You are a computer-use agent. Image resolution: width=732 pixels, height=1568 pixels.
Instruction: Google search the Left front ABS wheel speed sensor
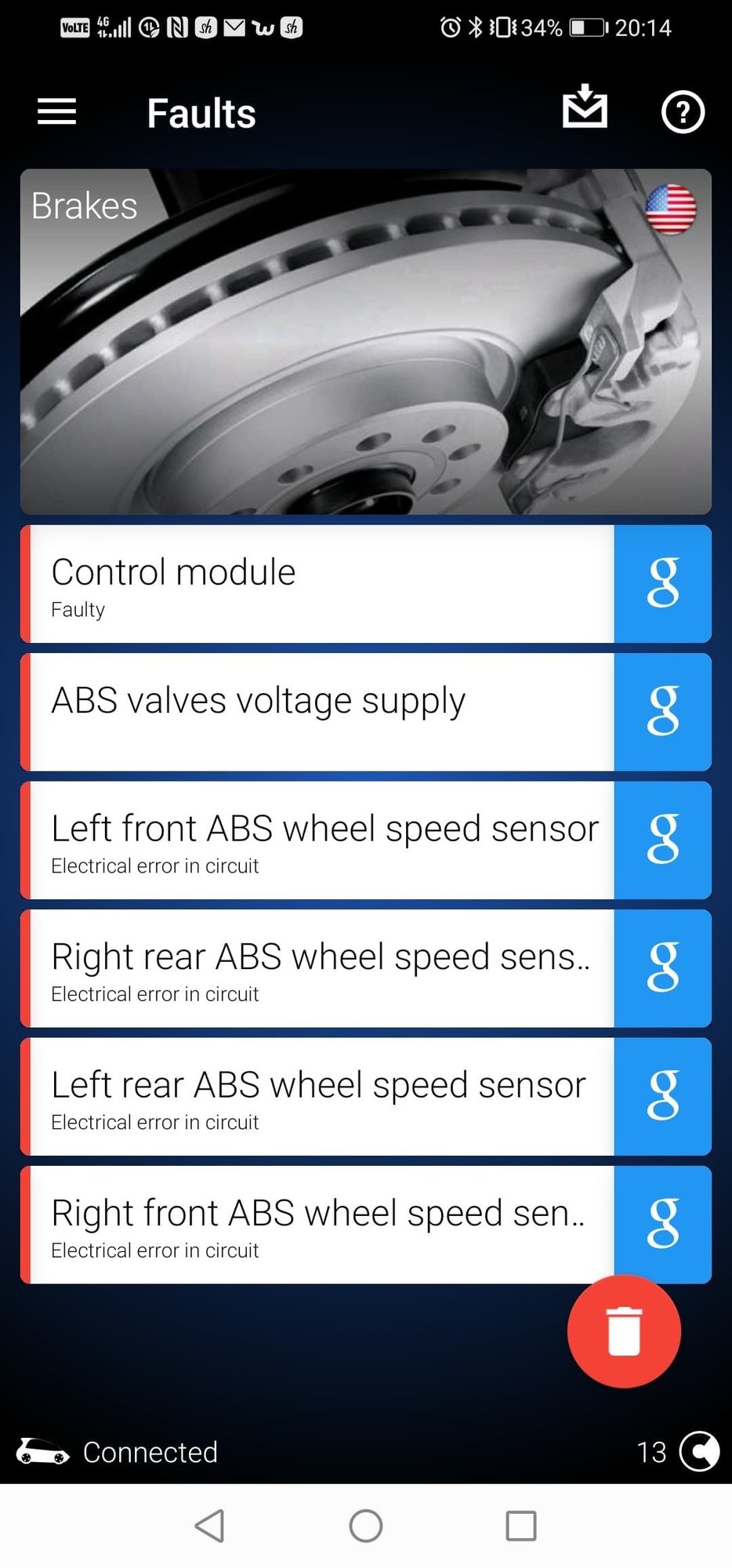663,840
